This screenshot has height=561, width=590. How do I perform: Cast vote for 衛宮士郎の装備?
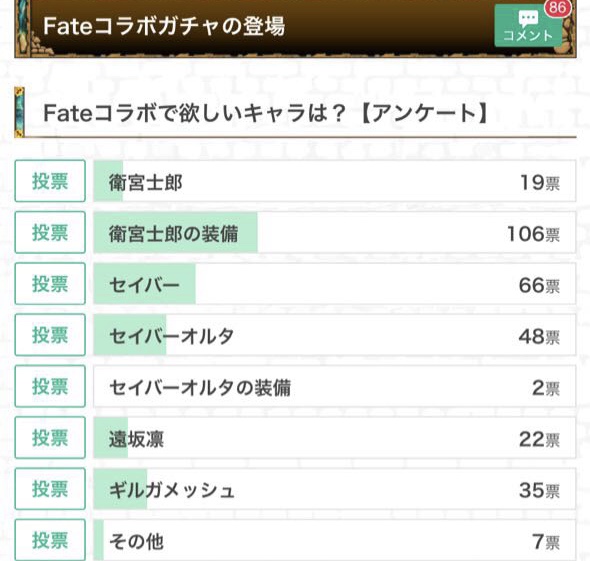(50, 233)
